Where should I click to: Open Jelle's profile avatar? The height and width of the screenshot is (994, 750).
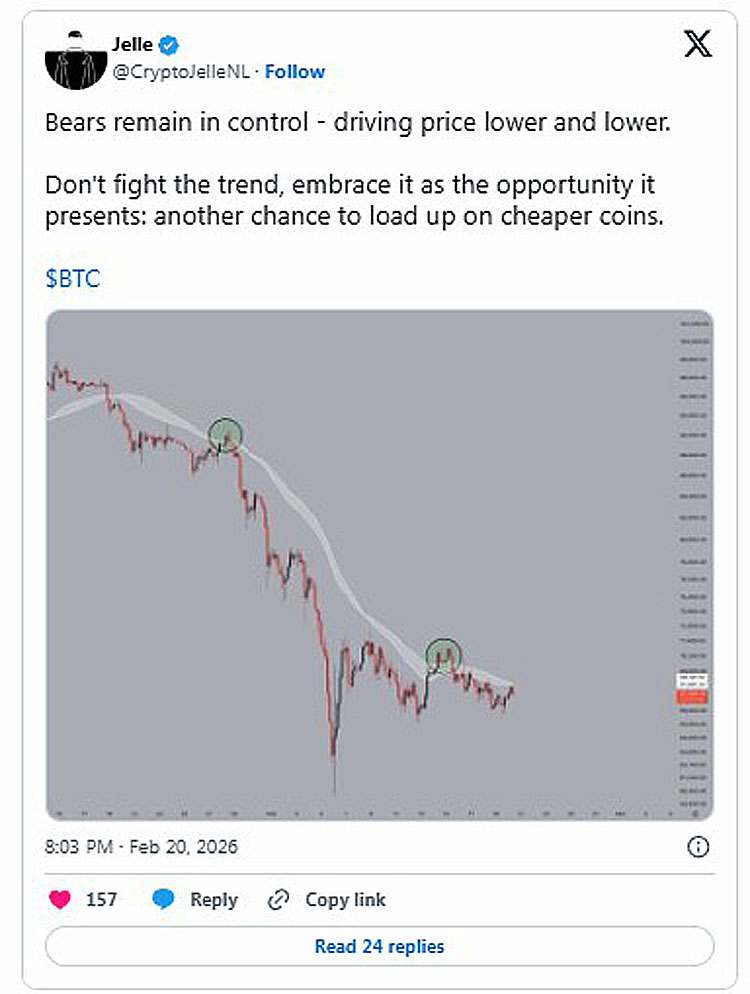[75, 59]
